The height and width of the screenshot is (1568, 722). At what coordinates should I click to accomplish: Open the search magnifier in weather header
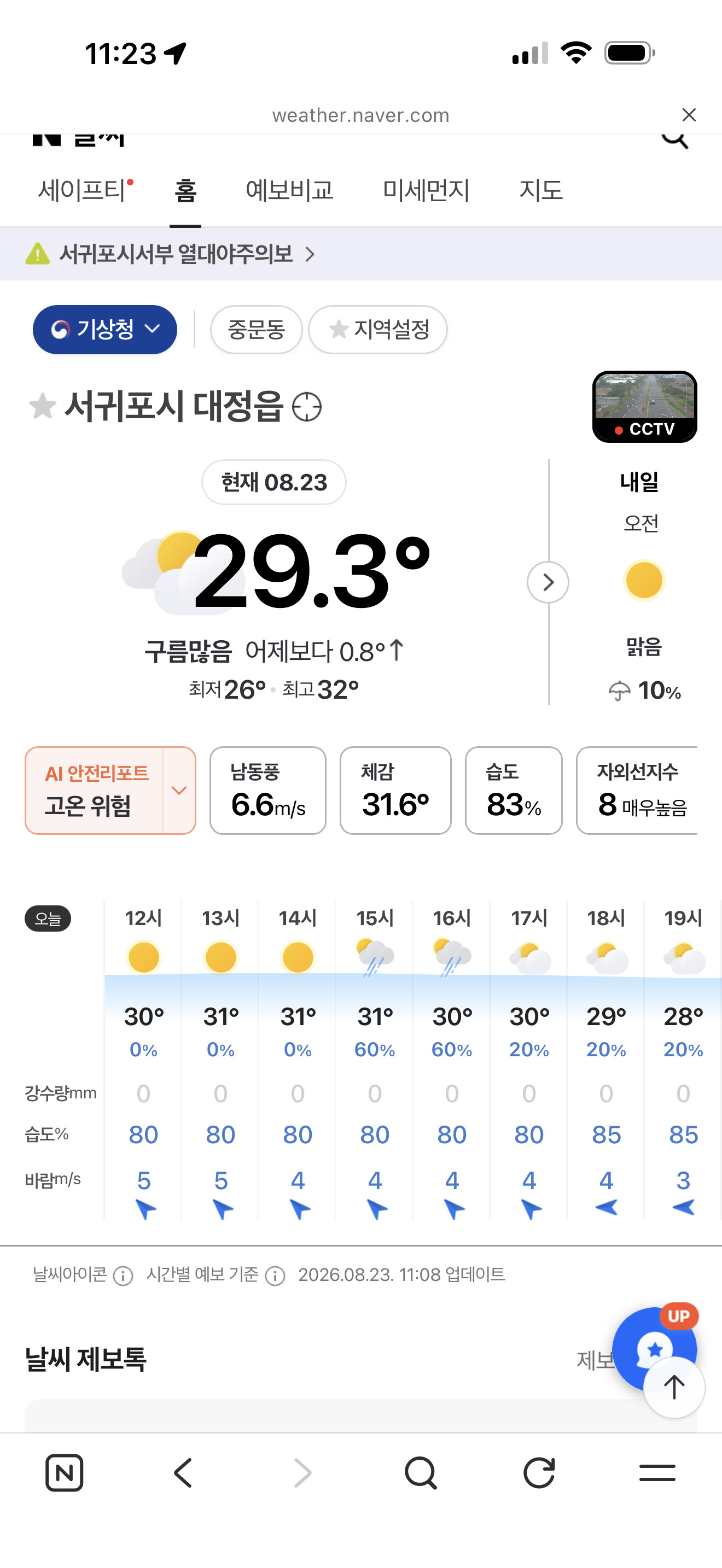[x=674, y=140]
